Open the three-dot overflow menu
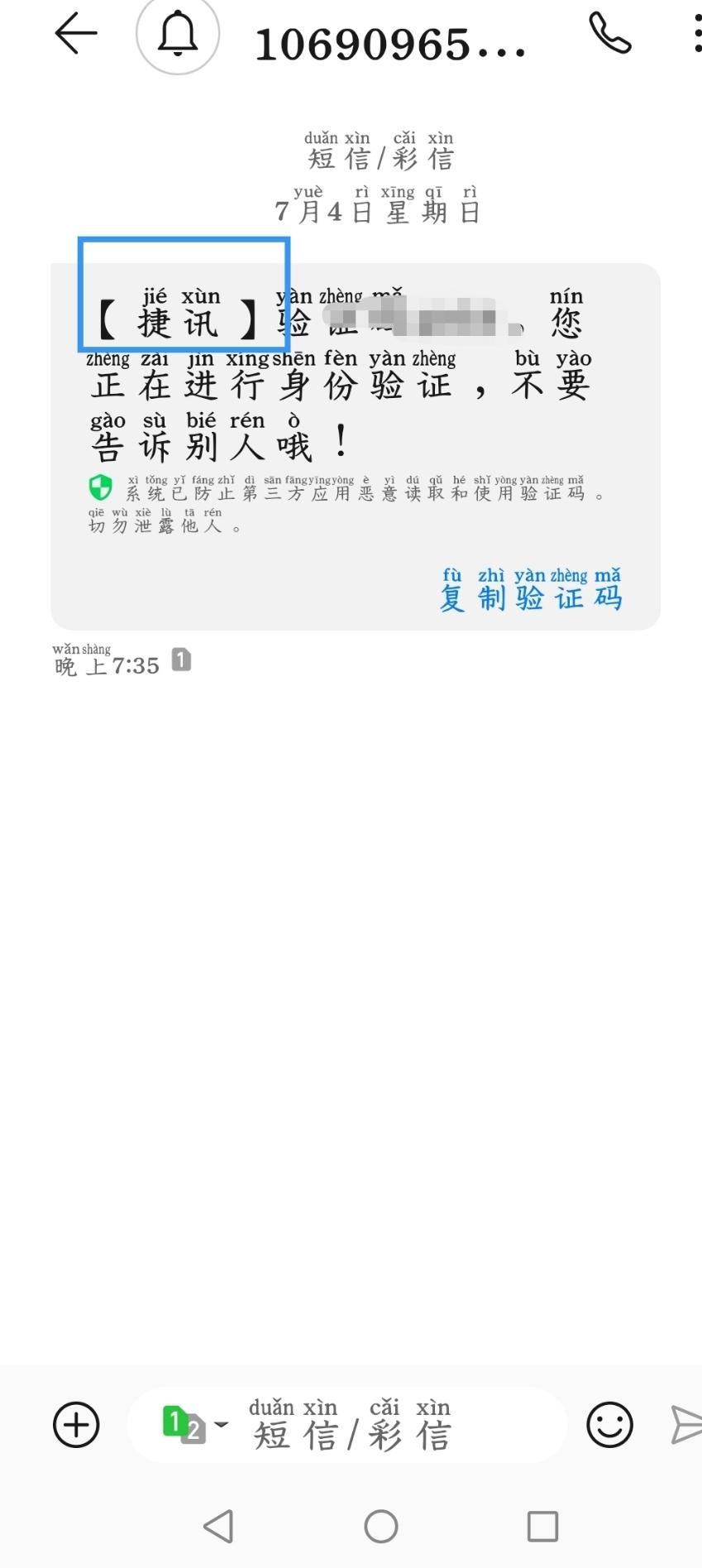Screen dimensions: 702x1568 tap(695, 35)
